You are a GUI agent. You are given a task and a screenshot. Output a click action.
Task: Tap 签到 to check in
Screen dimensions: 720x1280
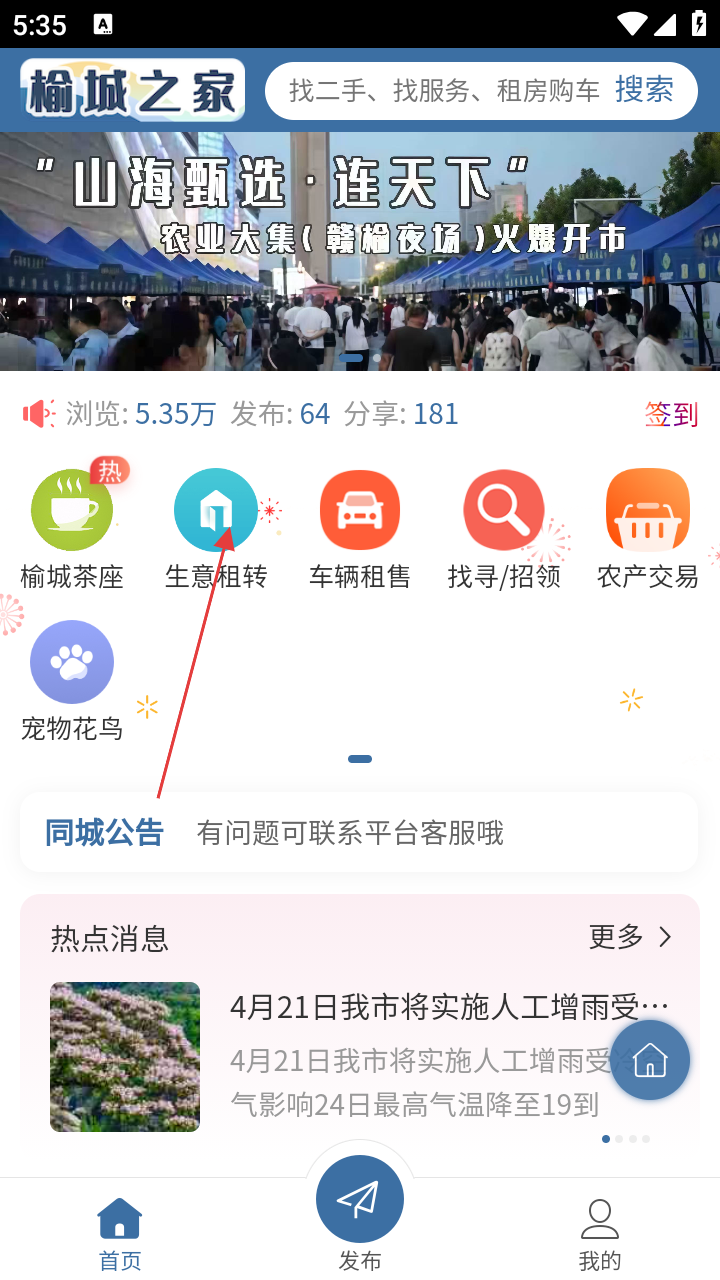(x=671, y=414)
